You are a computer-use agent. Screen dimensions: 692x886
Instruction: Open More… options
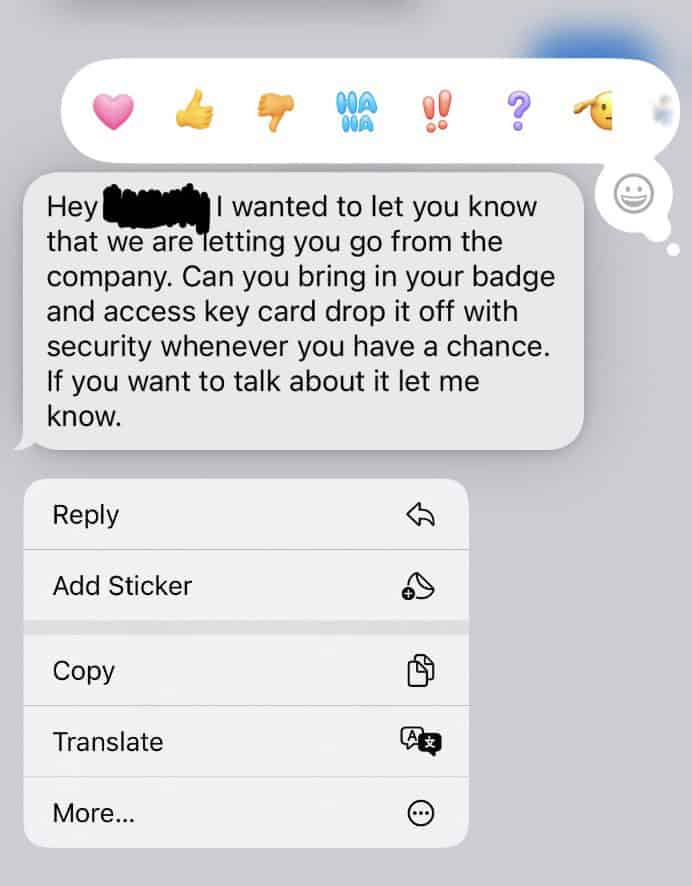245,814
